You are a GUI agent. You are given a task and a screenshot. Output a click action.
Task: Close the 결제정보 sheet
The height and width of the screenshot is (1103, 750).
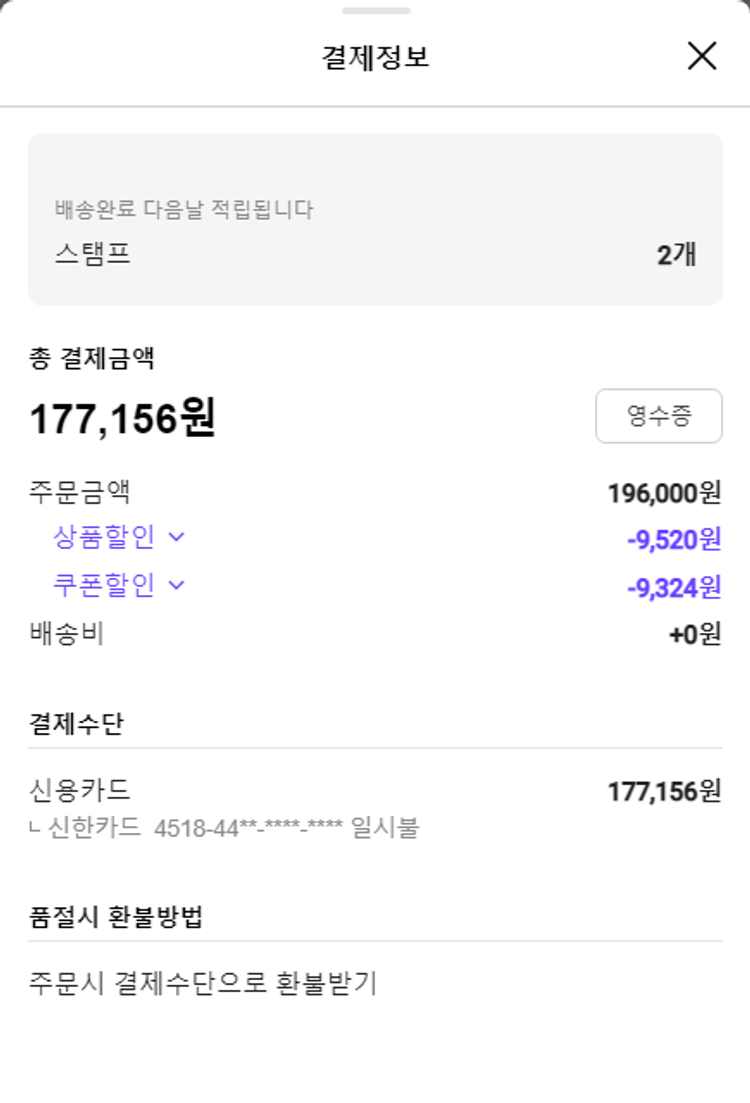(x=702, y=56)
